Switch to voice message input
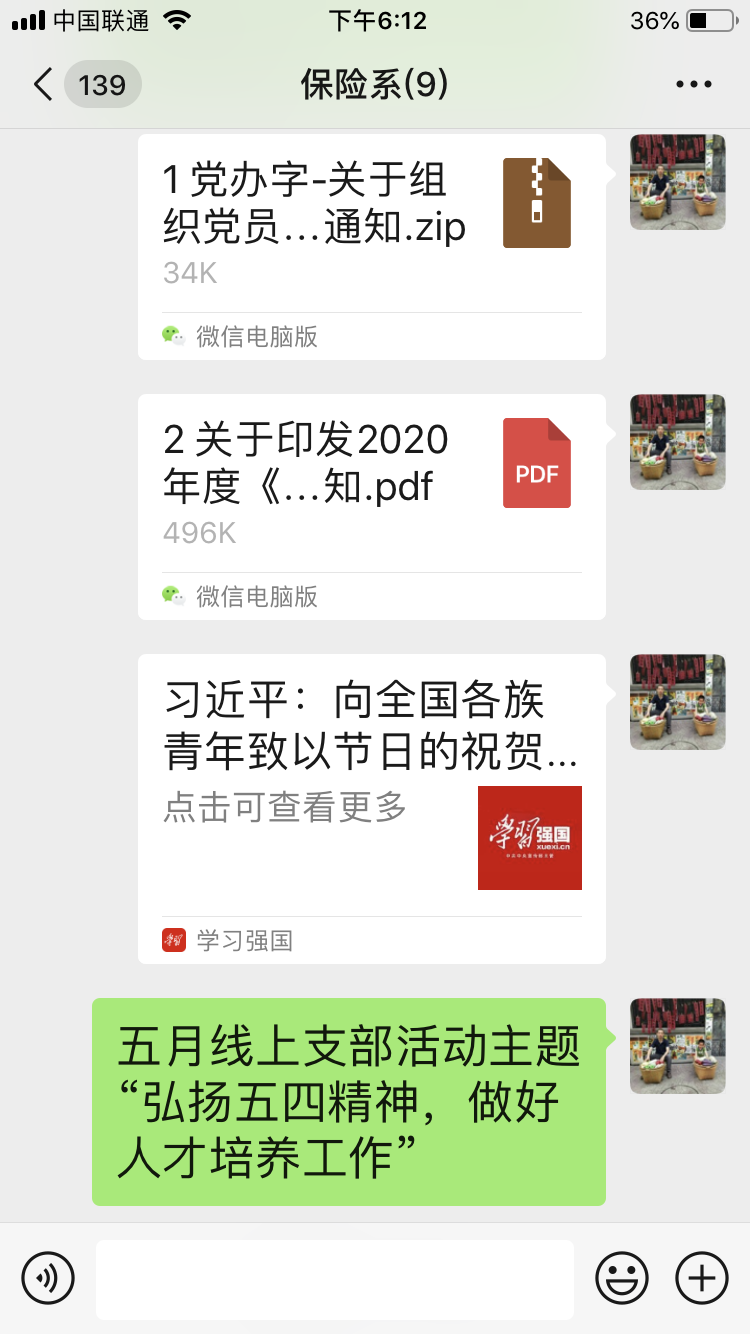Viewport: 750px width, 1334px height. point(48,1277)
